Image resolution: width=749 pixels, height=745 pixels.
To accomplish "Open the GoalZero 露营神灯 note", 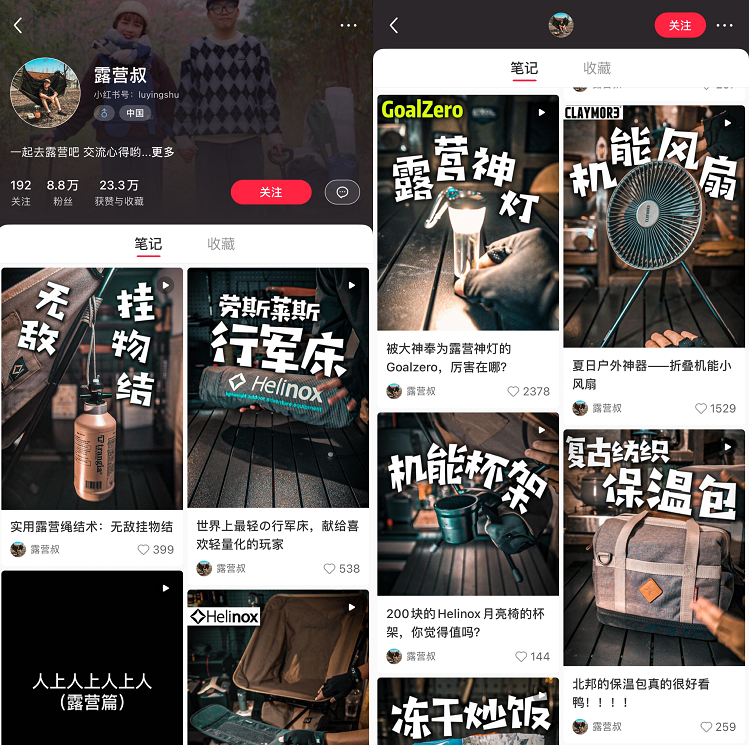I will coord(467,212).
